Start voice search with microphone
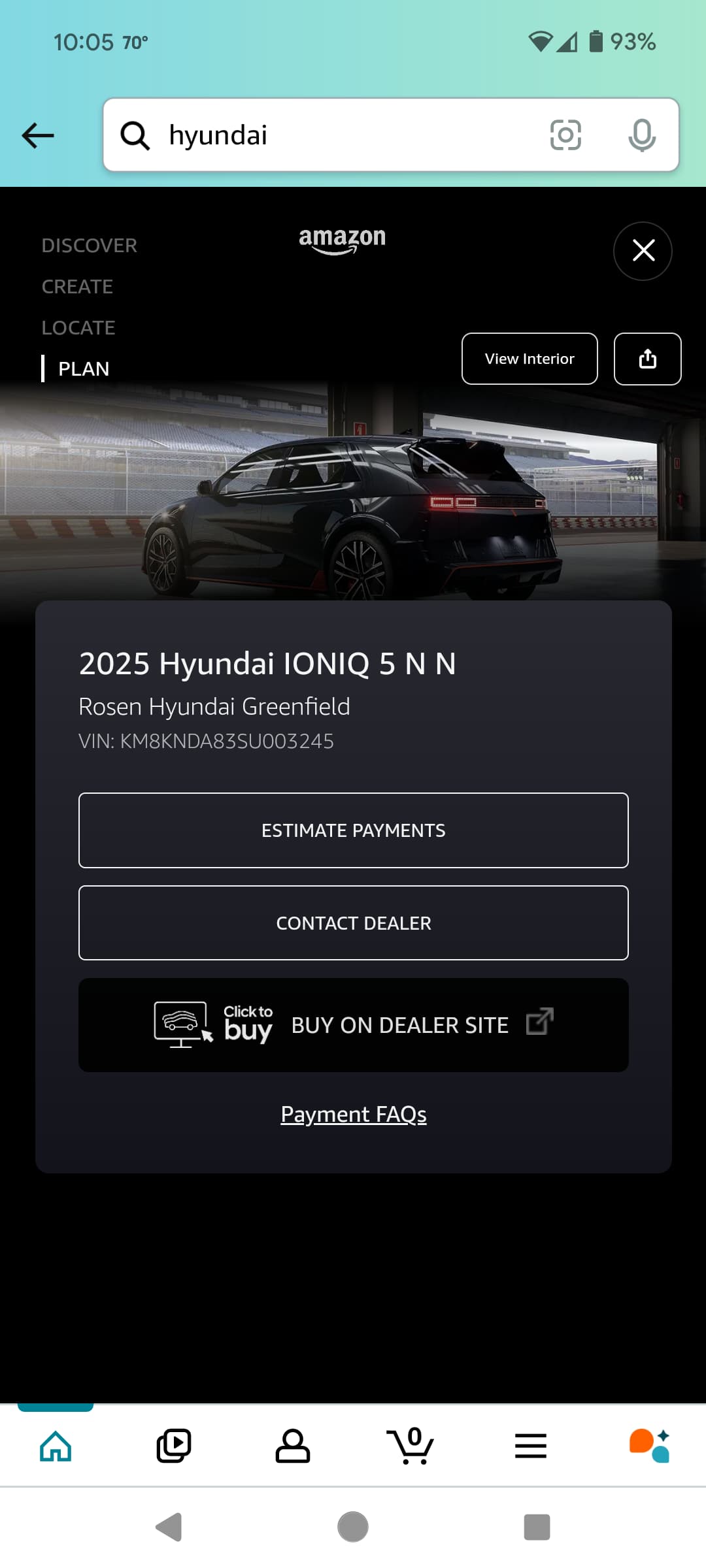The height and width of the screenshot is (1568, 706). 641,135
